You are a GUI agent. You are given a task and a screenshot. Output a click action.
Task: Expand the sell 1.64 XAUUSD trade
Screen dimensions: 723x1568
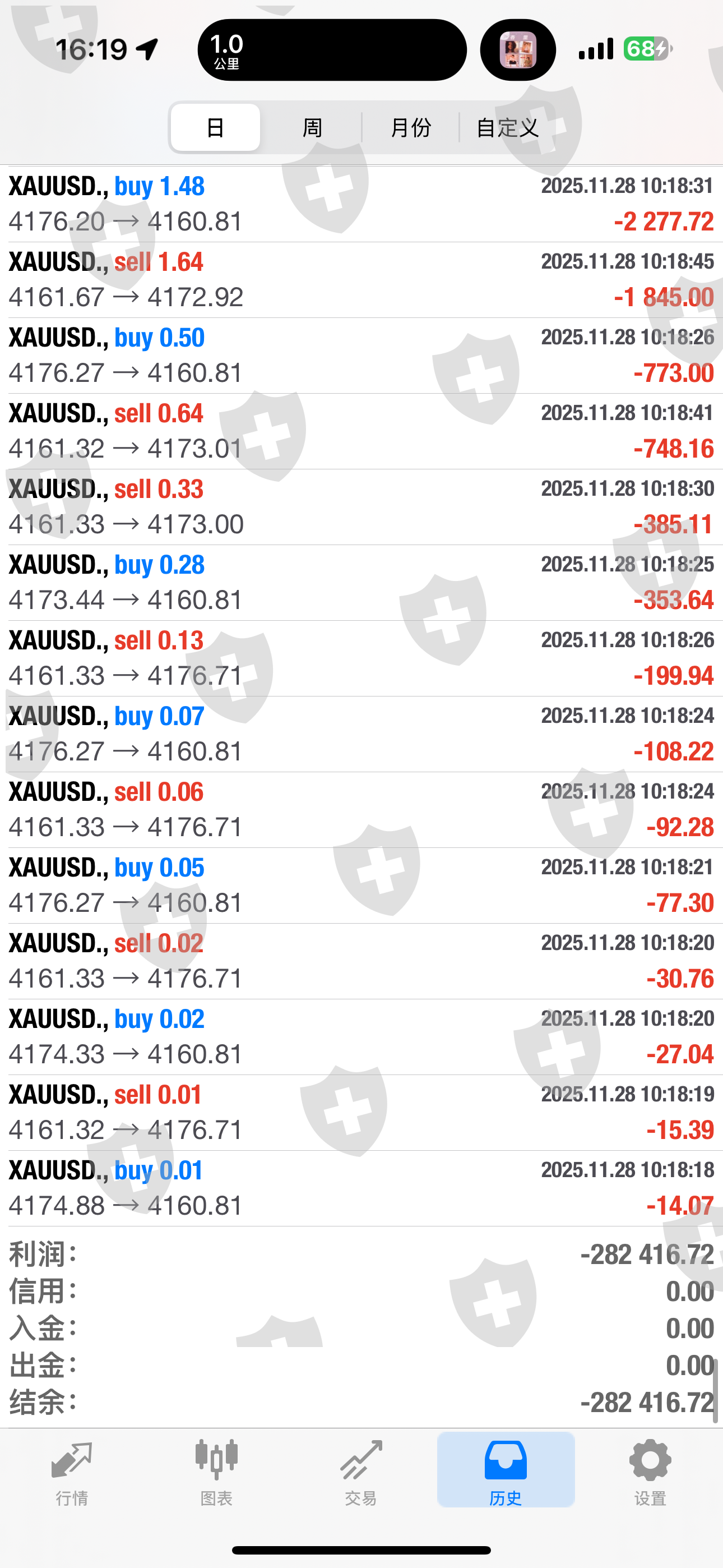(x=361, y=279)
